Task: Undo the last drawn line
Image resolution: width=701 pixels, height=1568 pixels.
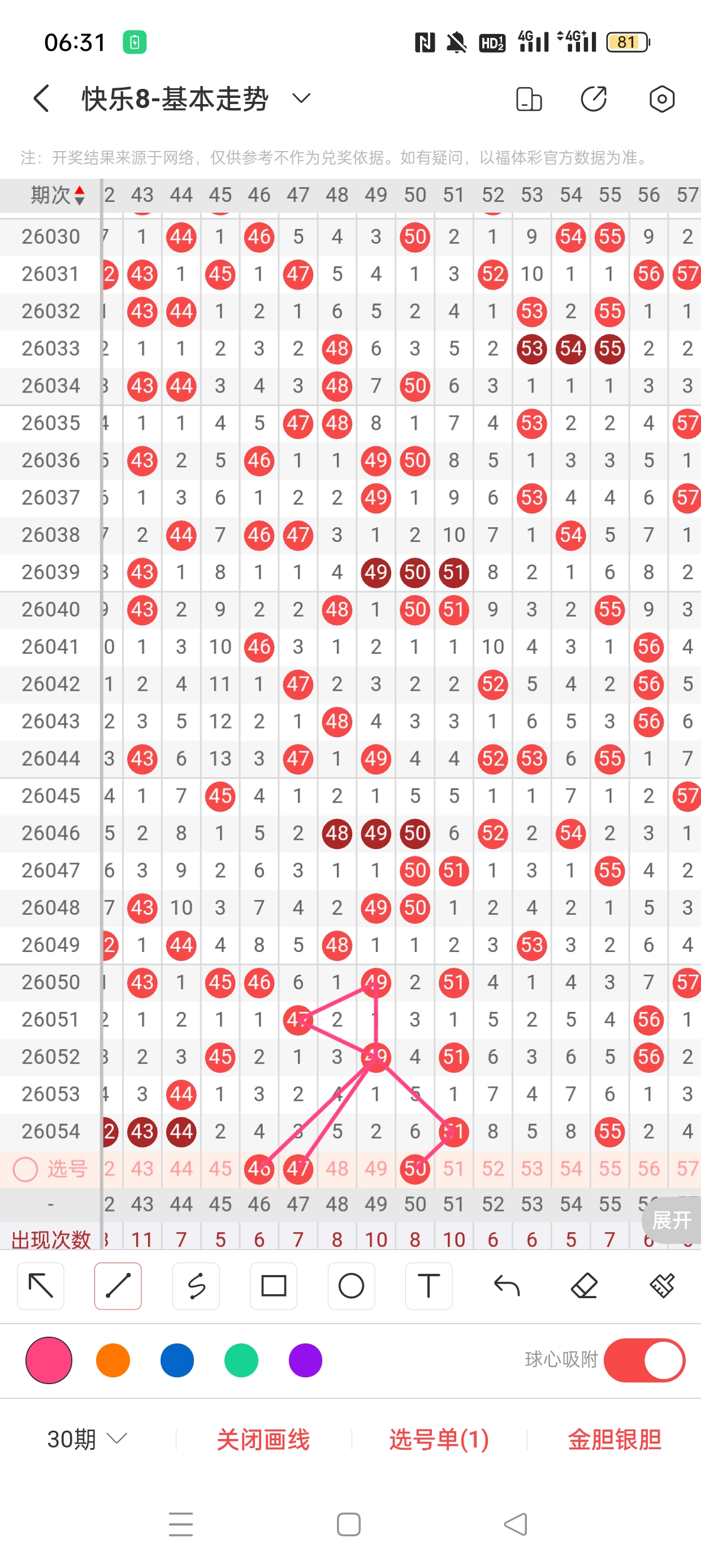Action: pos(507,1286)
